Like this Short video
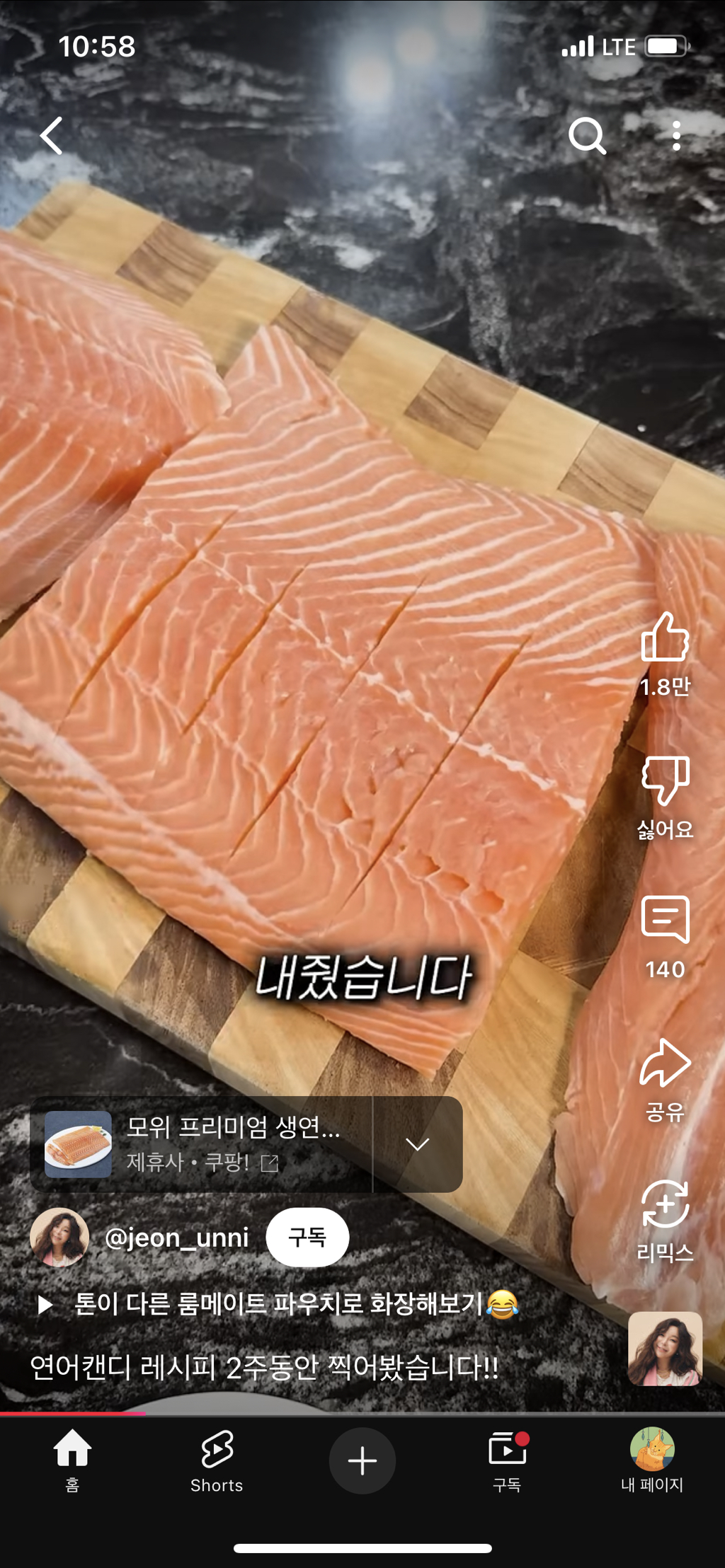This screenshot has width=725, height=1568. [x=665, y=638]
